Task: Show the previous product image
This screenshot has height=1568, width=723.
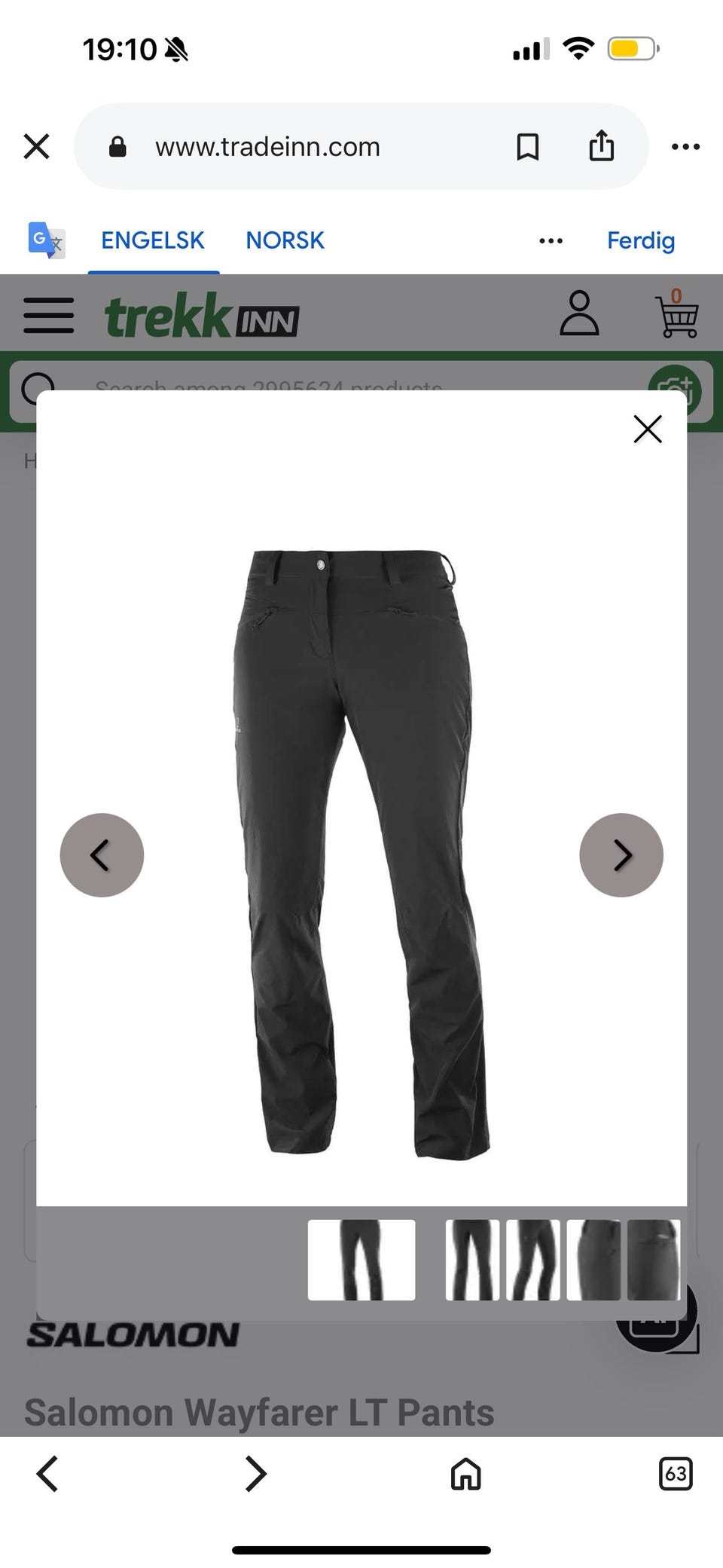Action: (x=102, y=855)
